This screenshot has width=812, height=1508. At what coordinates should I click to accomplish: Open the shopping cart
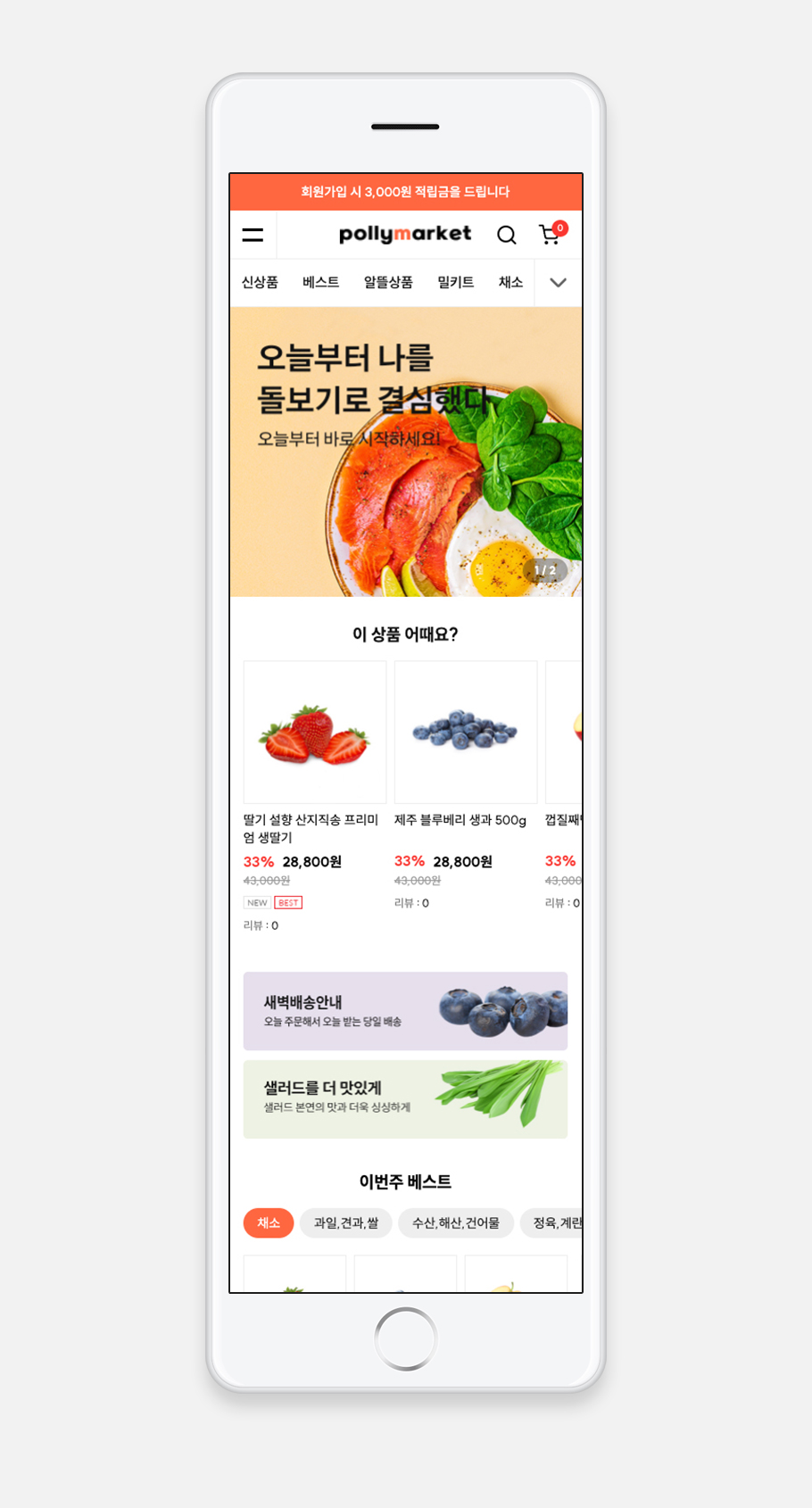(x=550, y=235)
